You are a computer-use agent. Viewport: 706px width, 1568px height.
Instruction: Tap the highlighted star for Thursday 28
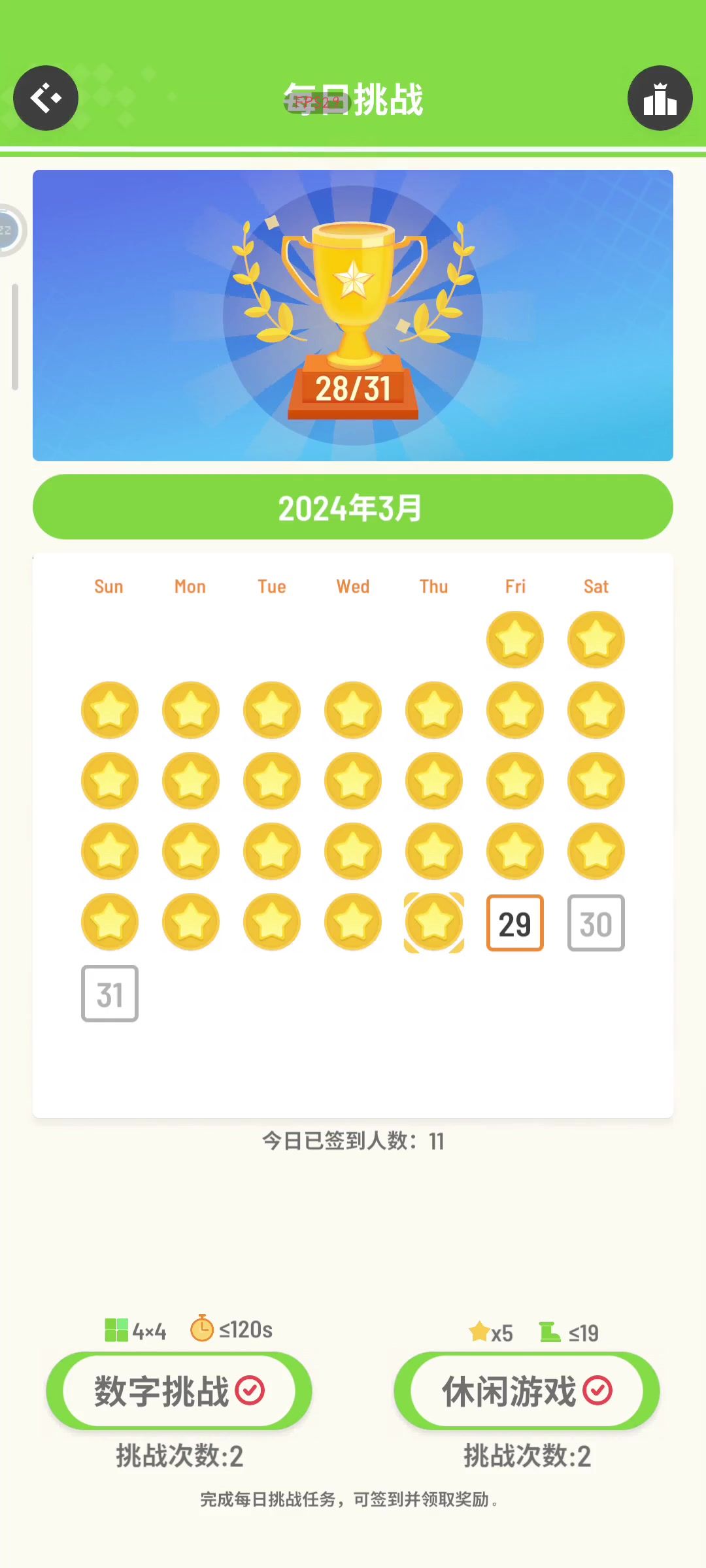(x=434, y=923)
